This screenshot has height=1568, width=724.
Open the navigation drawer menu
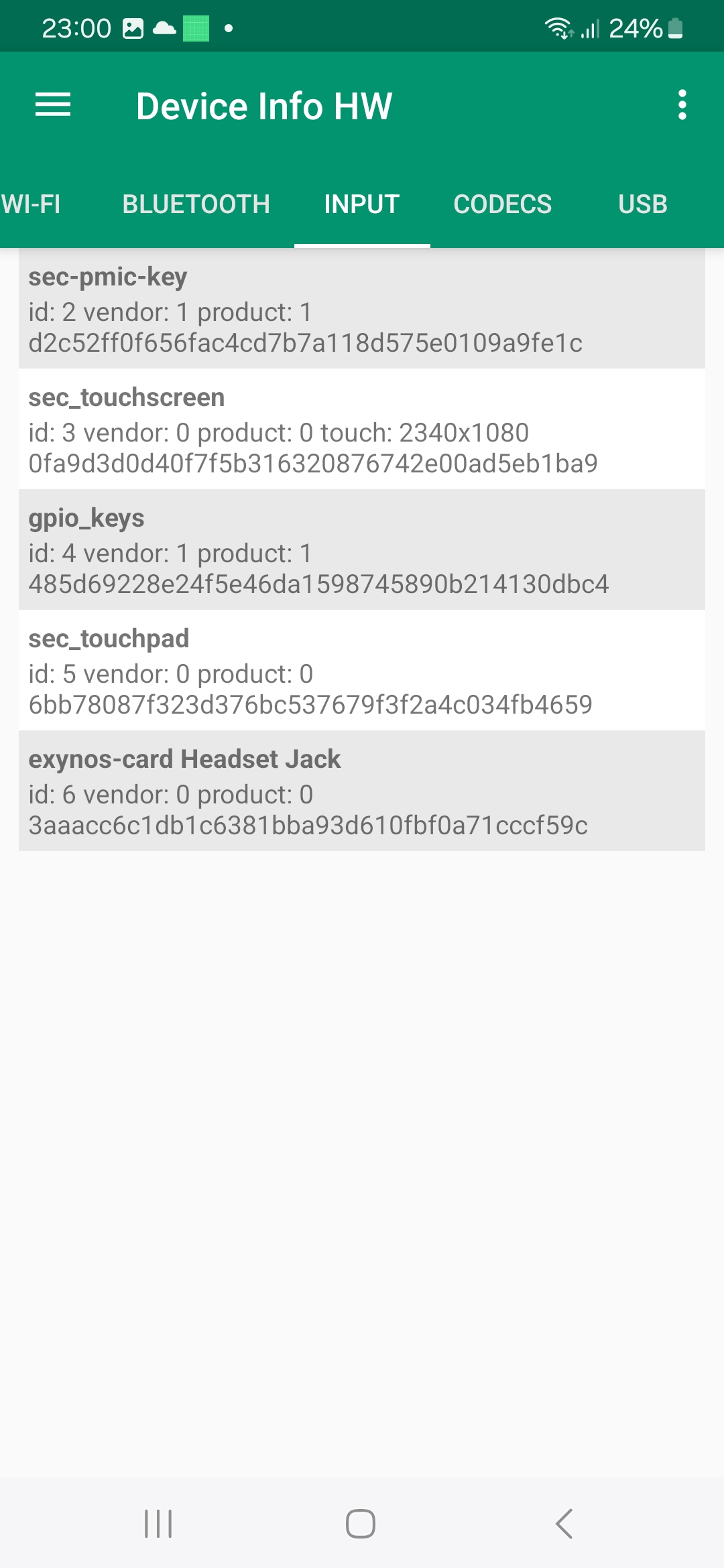coord(53,105)
